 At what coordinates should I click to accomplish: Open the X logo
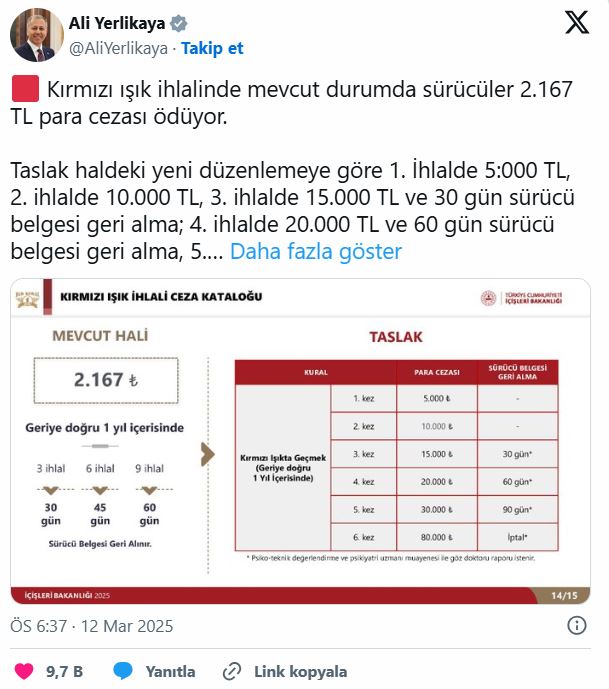(577, 23)
